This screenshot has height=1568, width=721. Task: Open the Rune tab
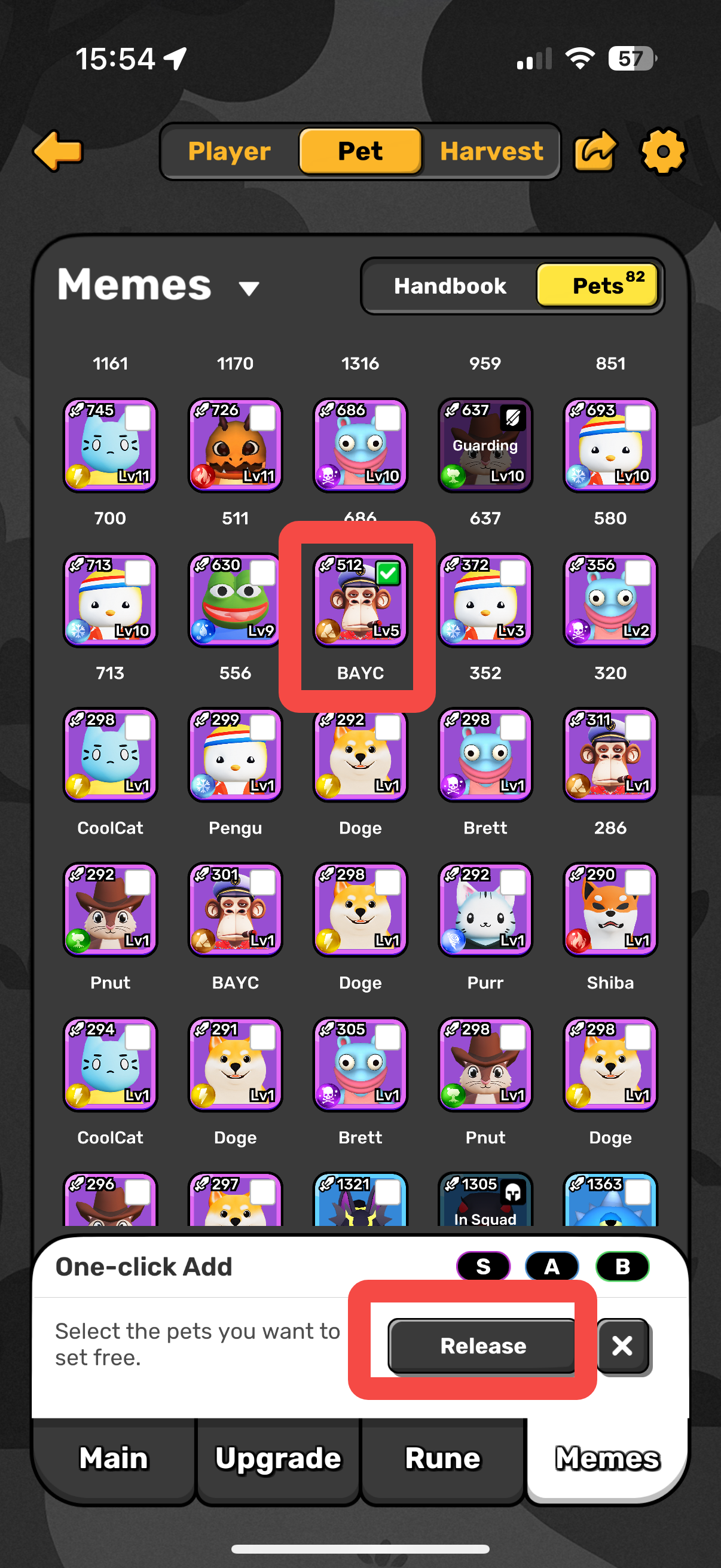(442, 1459)
